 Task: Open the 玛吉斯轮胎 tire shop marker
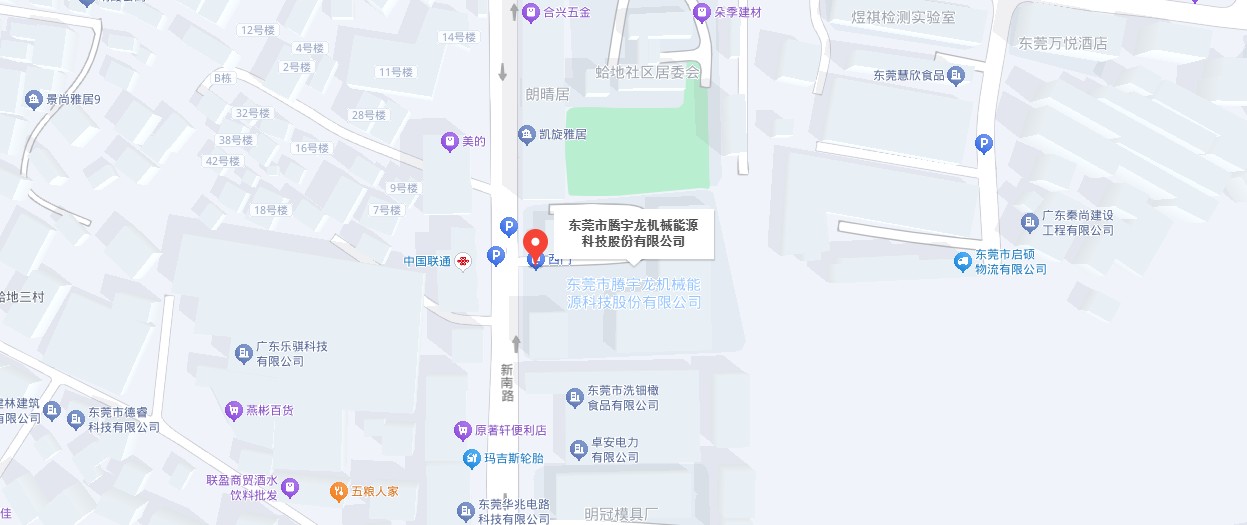[x=472, y=459]
